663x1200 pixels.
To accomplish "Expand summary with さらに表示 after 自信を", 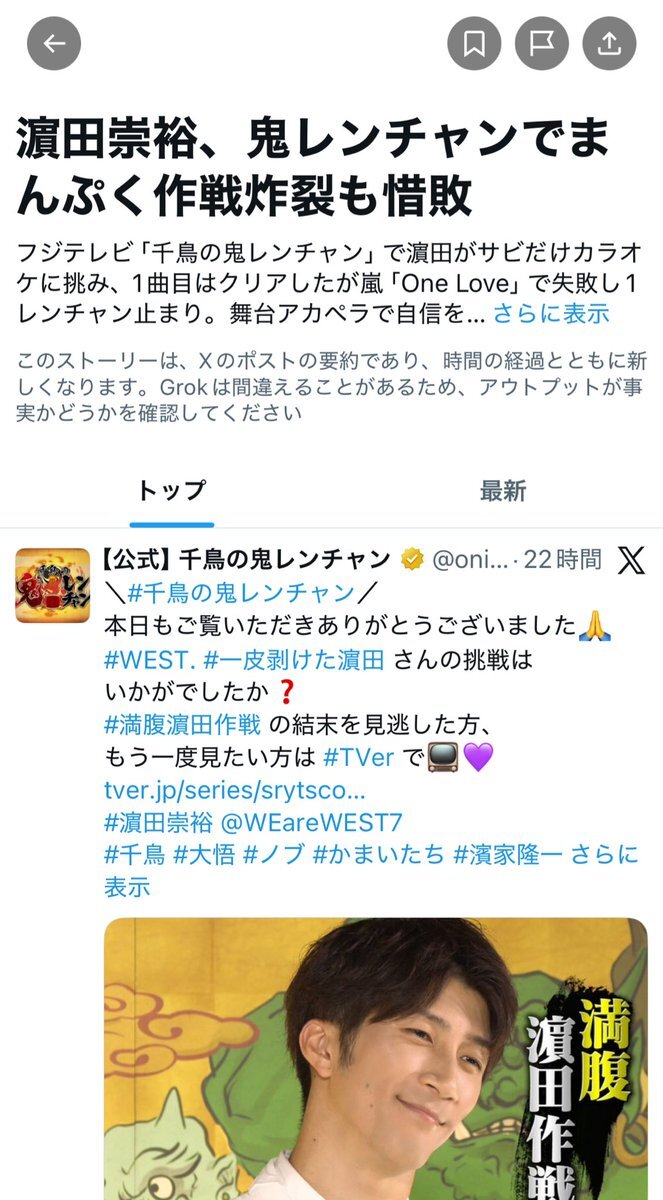I will 551,313.
